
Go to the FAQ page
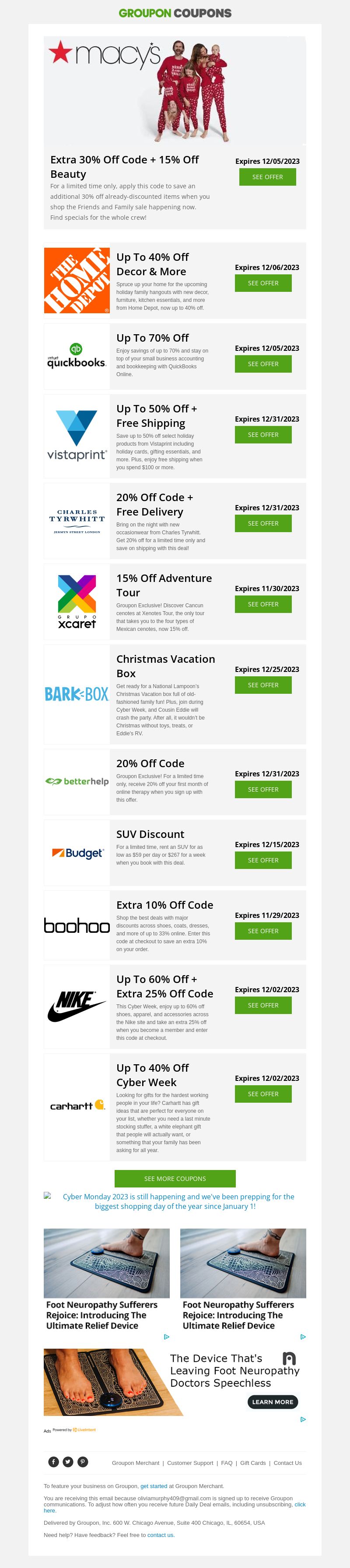tap(227, 1463)
